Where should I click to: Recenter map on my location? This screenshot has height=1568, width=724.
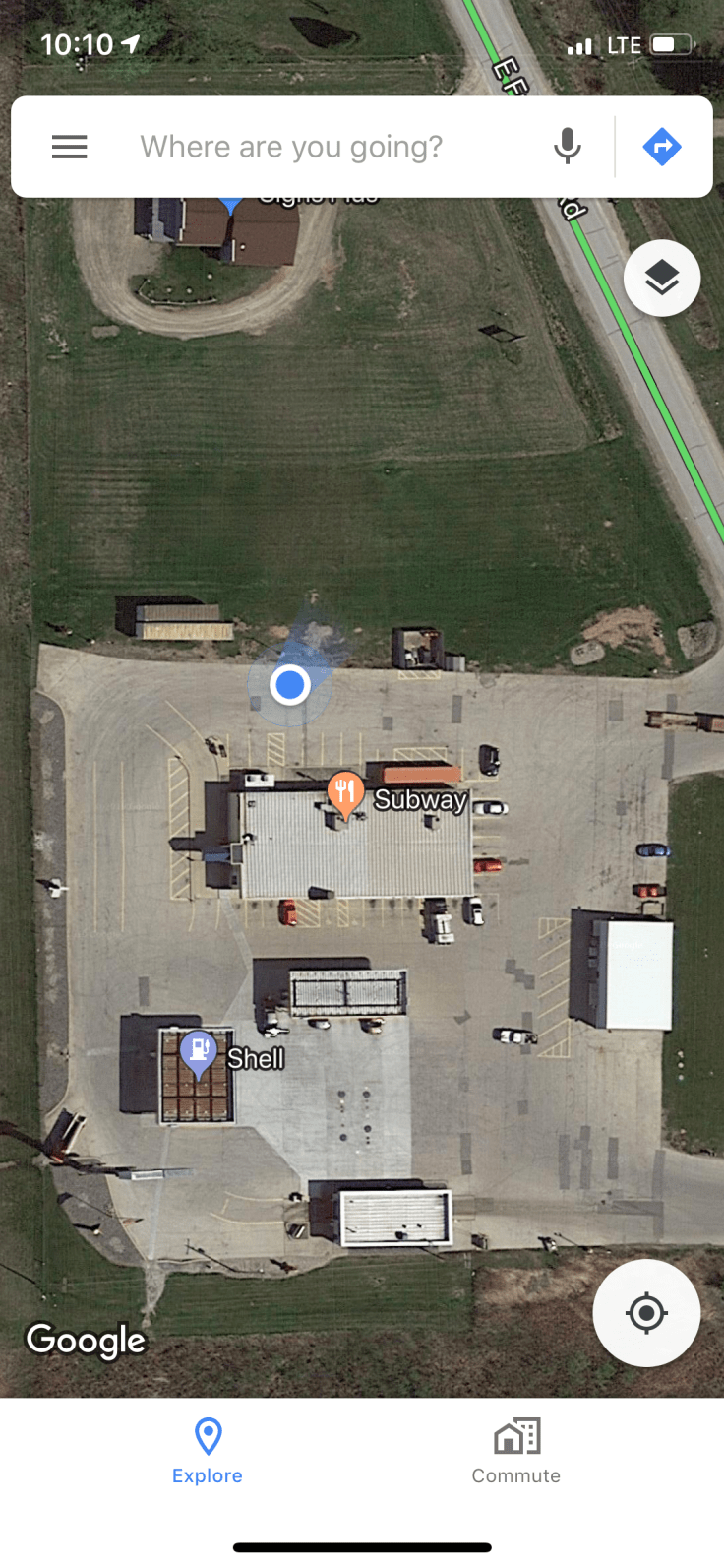(x=646, y=1313)
